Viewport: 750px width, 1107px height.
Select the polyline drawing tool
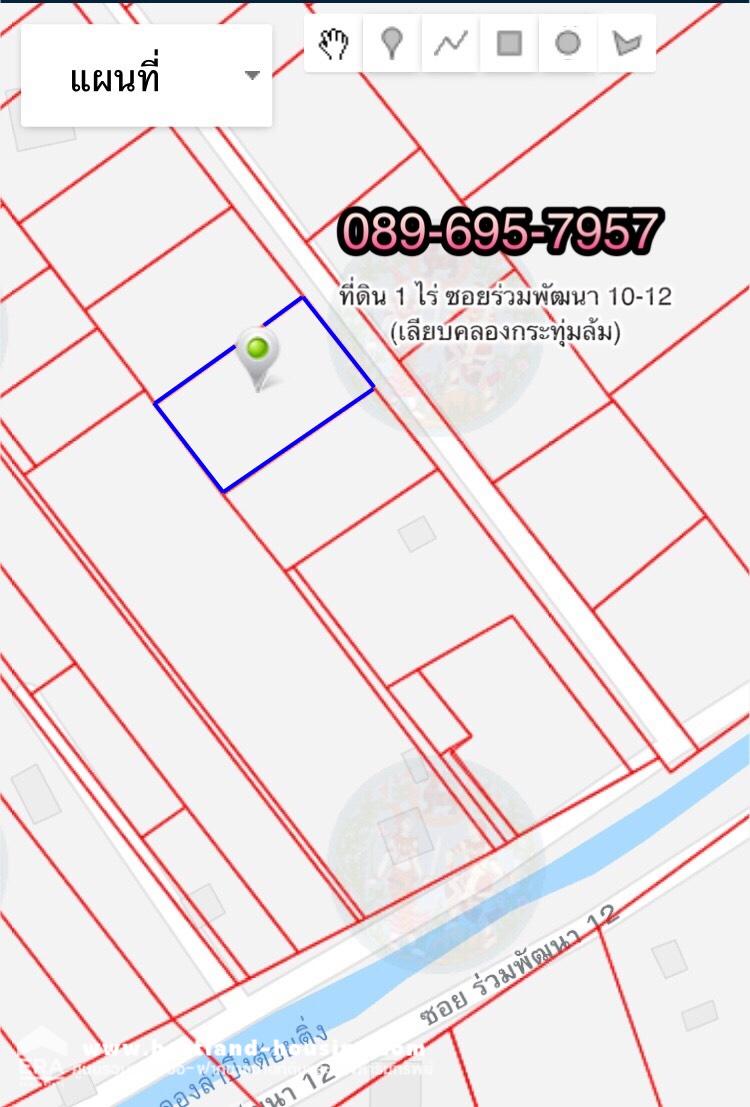click(x=451, y=44)
